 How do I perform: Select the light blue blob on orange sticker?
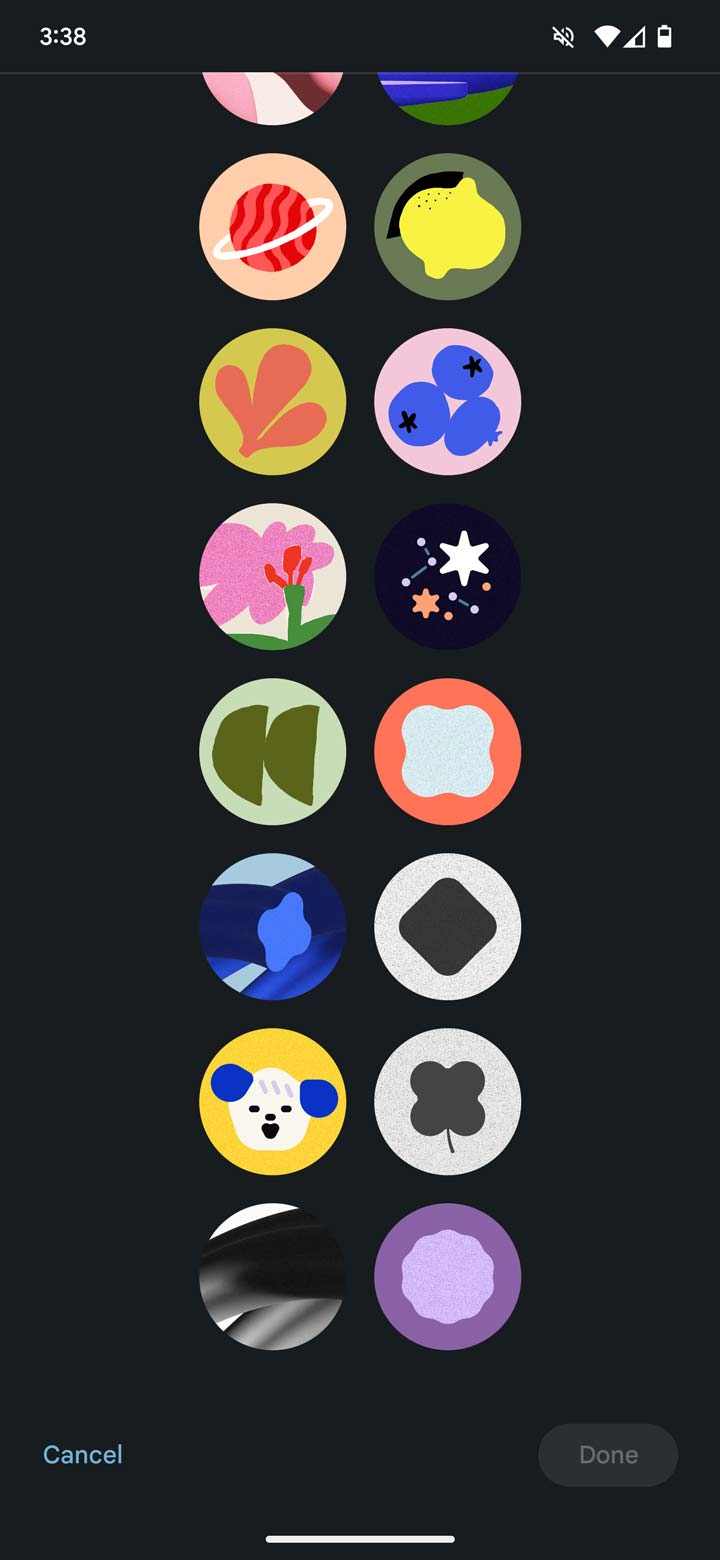coord(448,751)
